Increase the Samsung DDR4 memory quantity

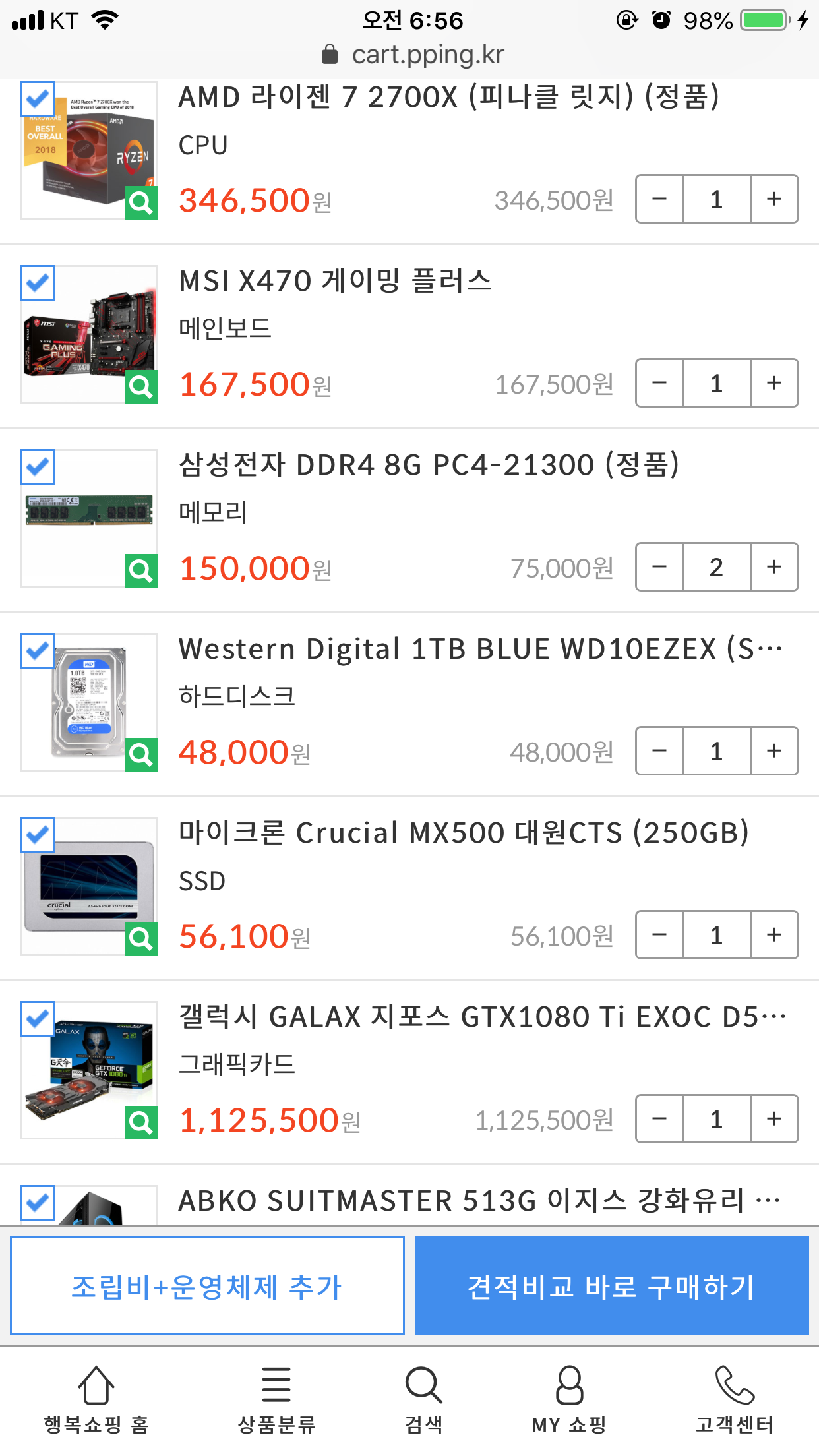coord(774,567)
